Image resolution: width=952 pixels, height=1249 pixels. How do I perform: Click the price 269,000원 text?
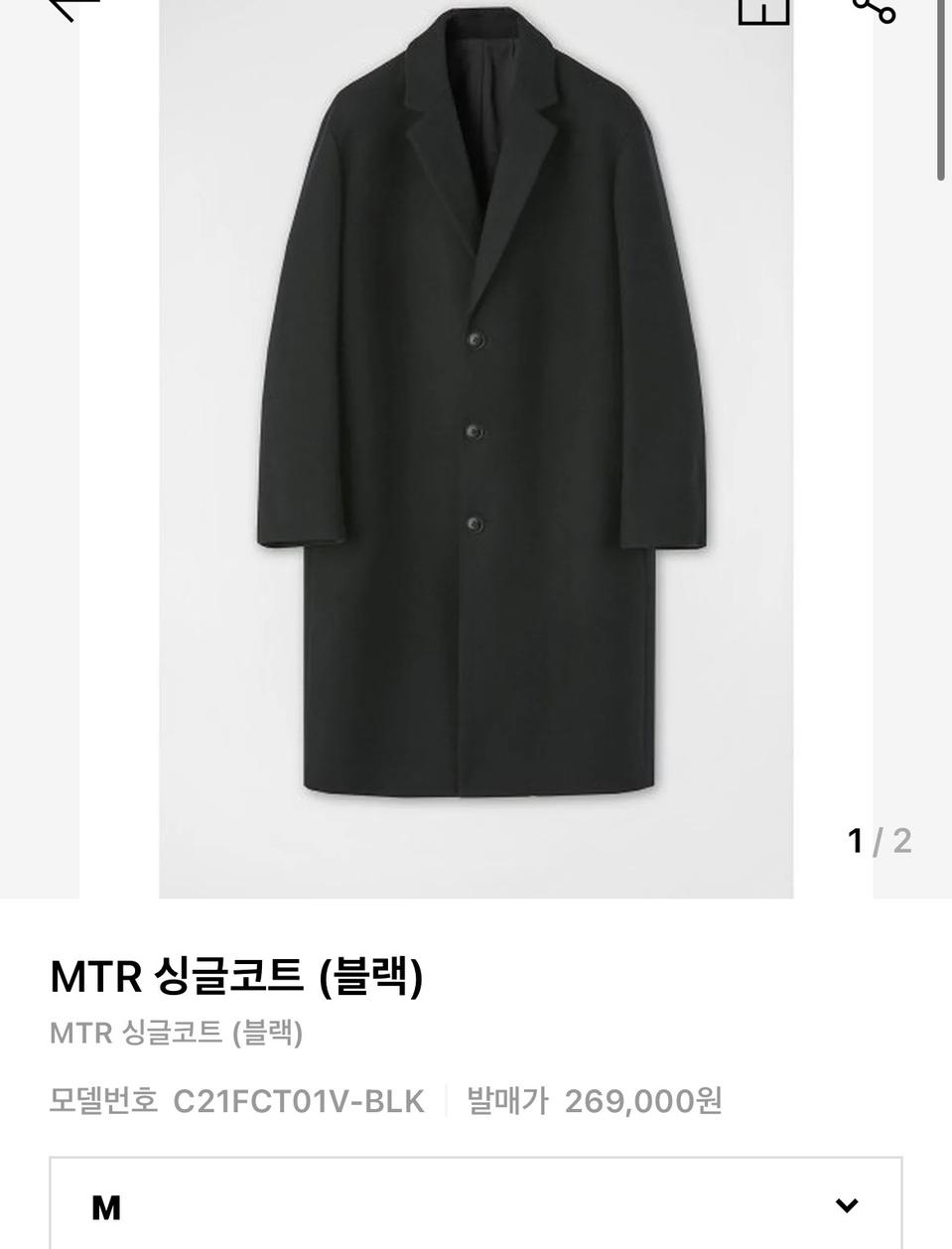(644, 1100)
